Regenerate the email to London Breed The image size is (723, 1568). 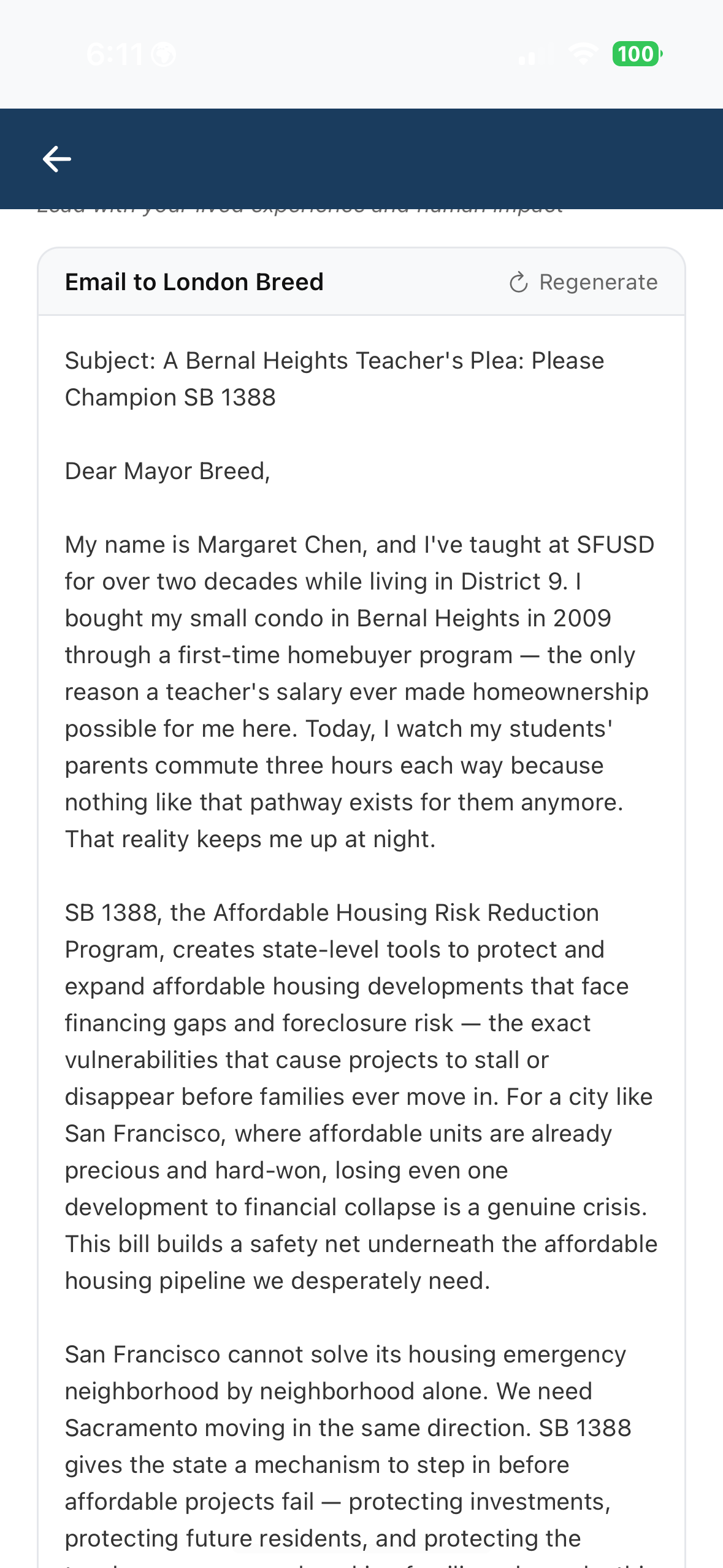(x=583, y=282)
